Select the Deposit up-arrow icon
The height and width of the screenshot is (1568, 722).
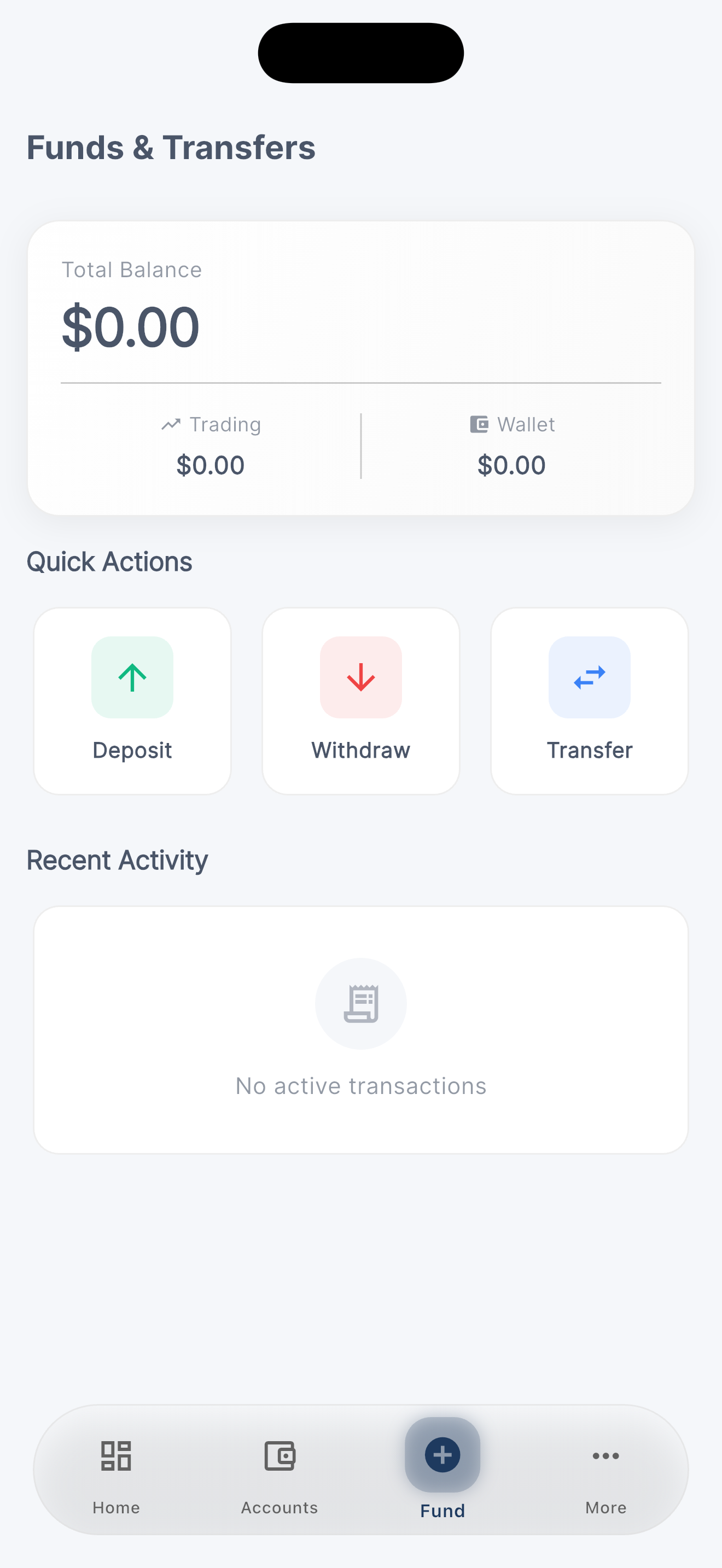(131, 677)
